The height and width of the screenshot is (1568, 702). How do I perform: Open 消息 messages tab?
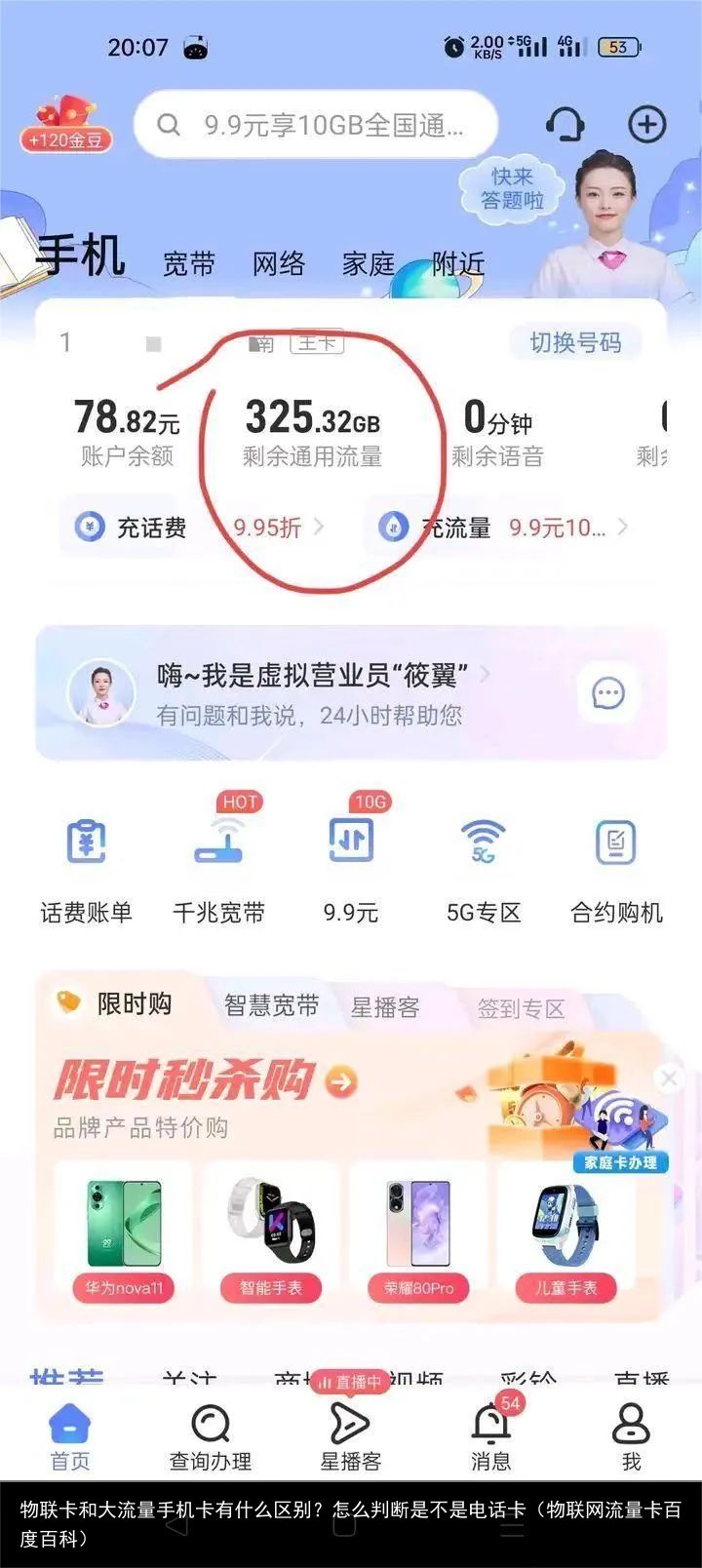pos(490,1437)
